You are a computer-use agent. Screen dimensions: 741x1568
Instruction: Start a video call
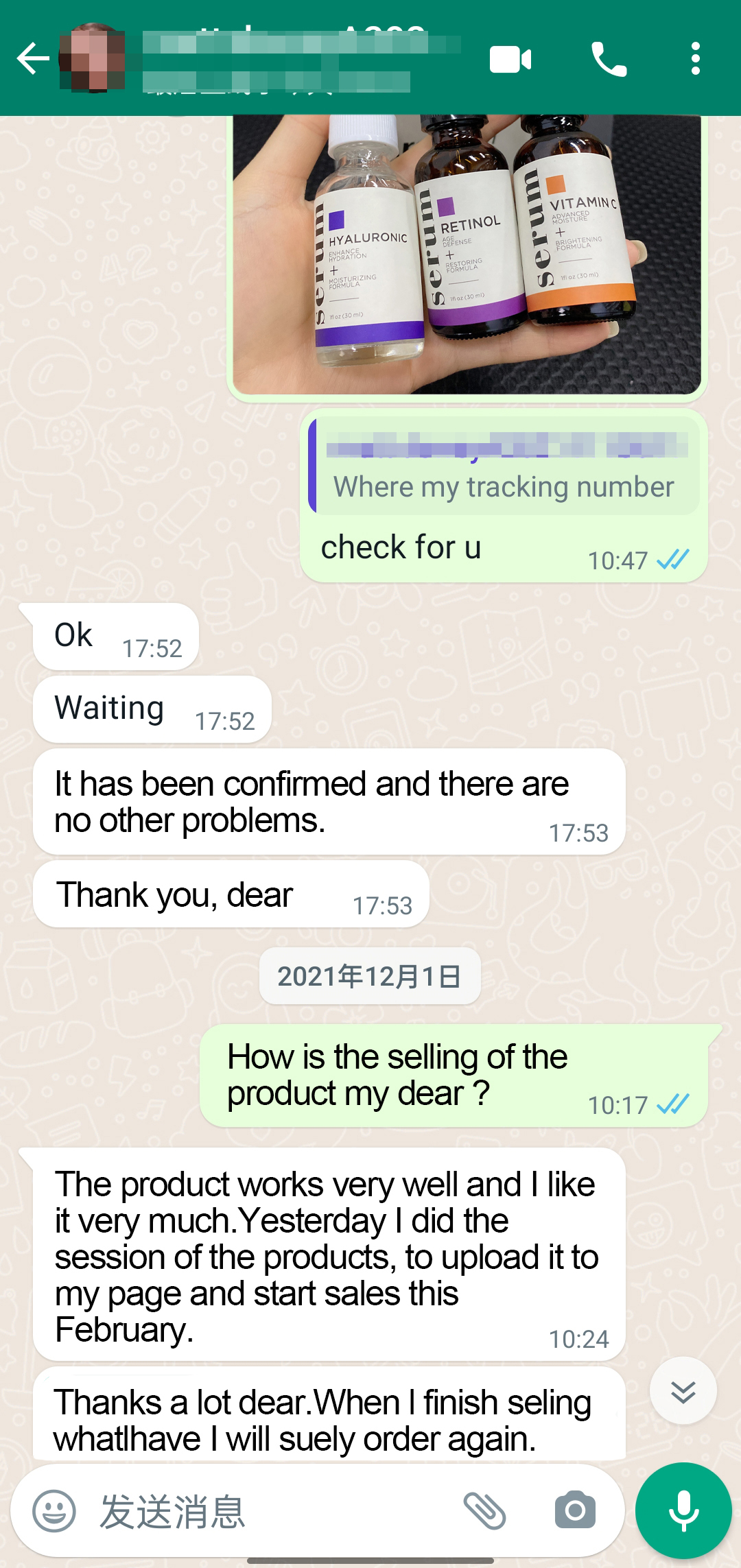[510, 60]
